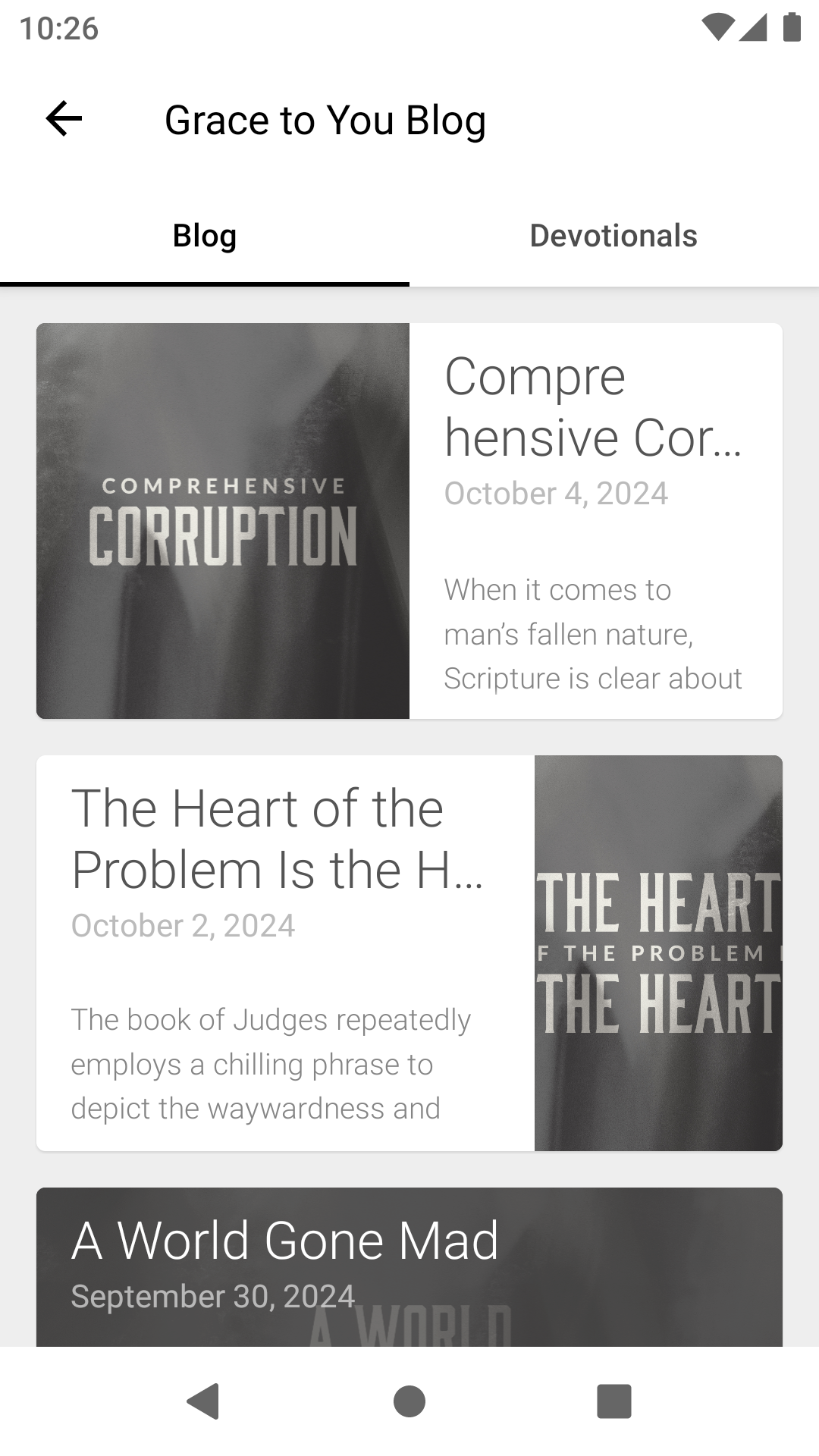Go back using the top-left arrow
This screenshot has width=819, height=1456.
[64, 119]
